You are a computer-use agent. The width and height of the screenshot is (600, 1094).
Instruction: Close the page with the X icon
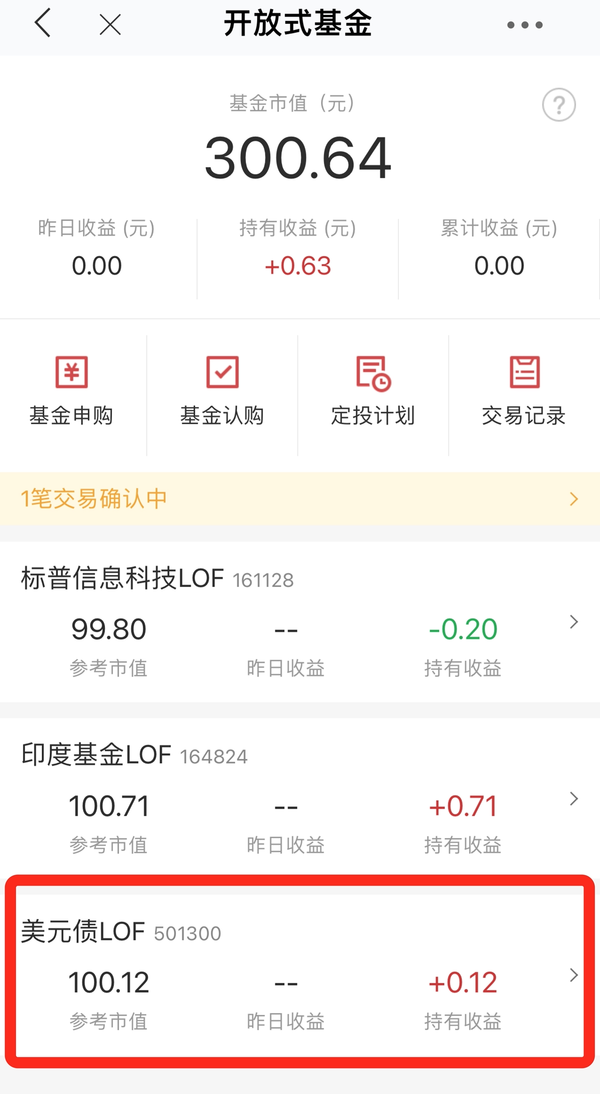tap(110, 25)
